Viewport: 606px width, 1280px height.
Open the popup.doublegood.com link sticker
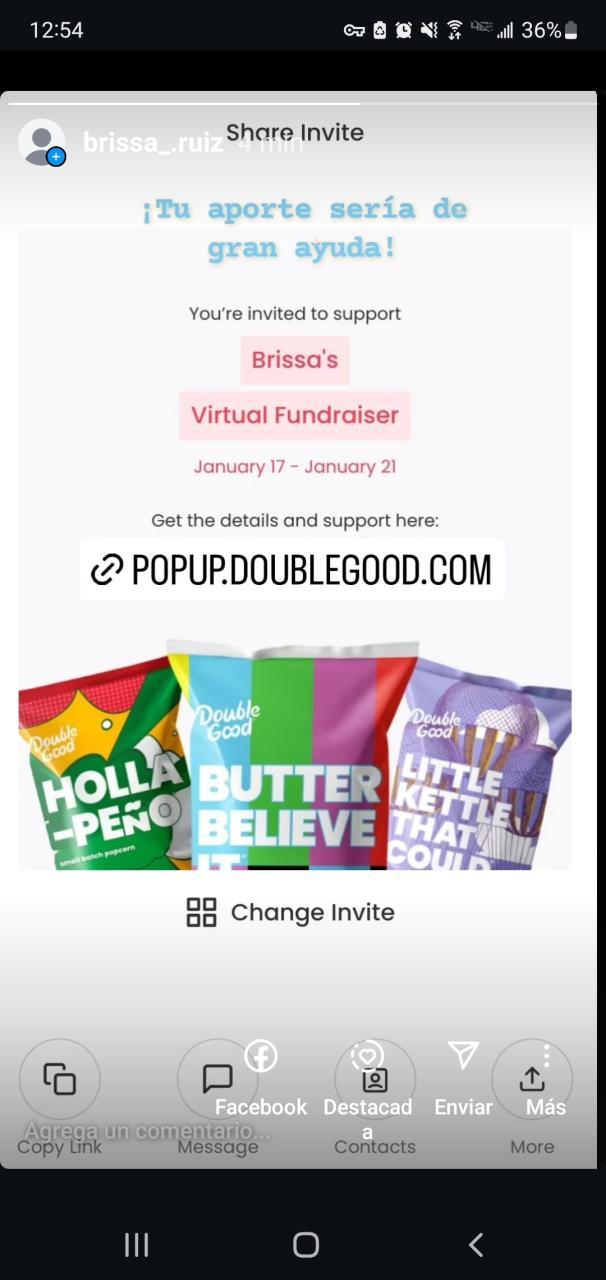[x=292, y=570]
